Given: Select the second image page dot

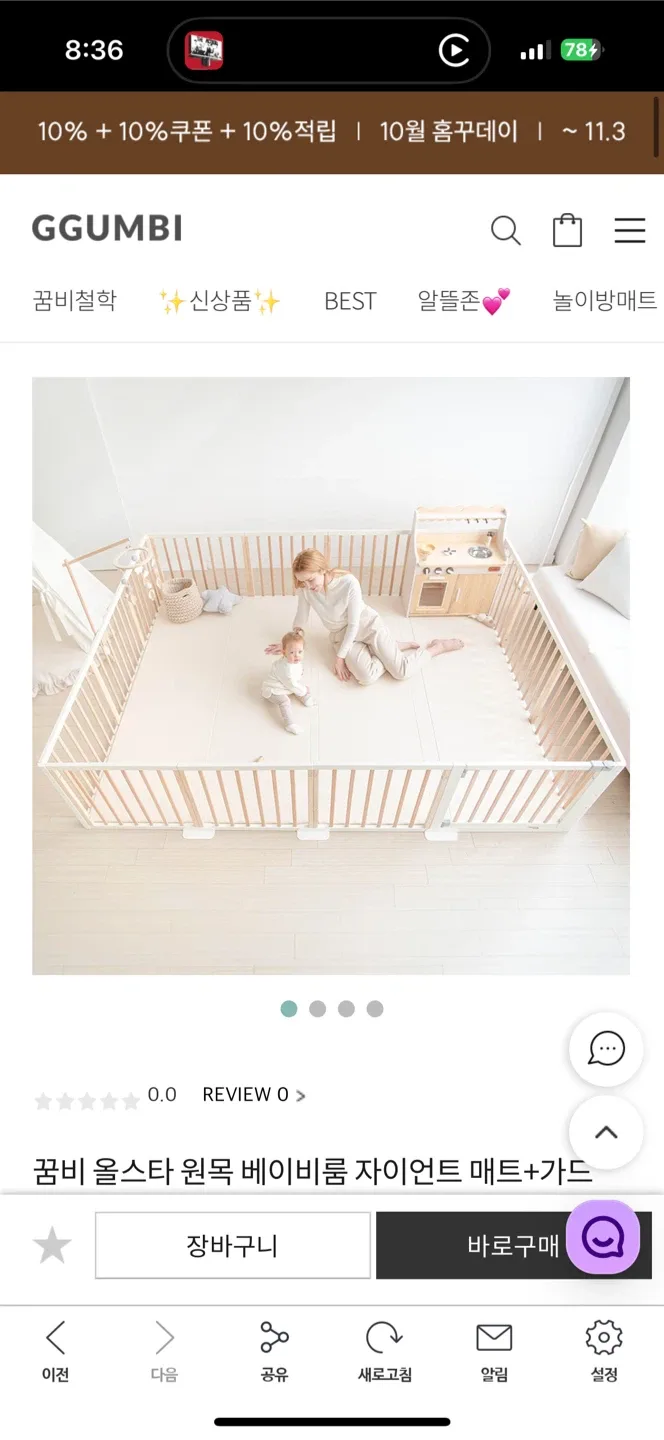Looking at the screenshot, I should click(x=317, y=1009).
